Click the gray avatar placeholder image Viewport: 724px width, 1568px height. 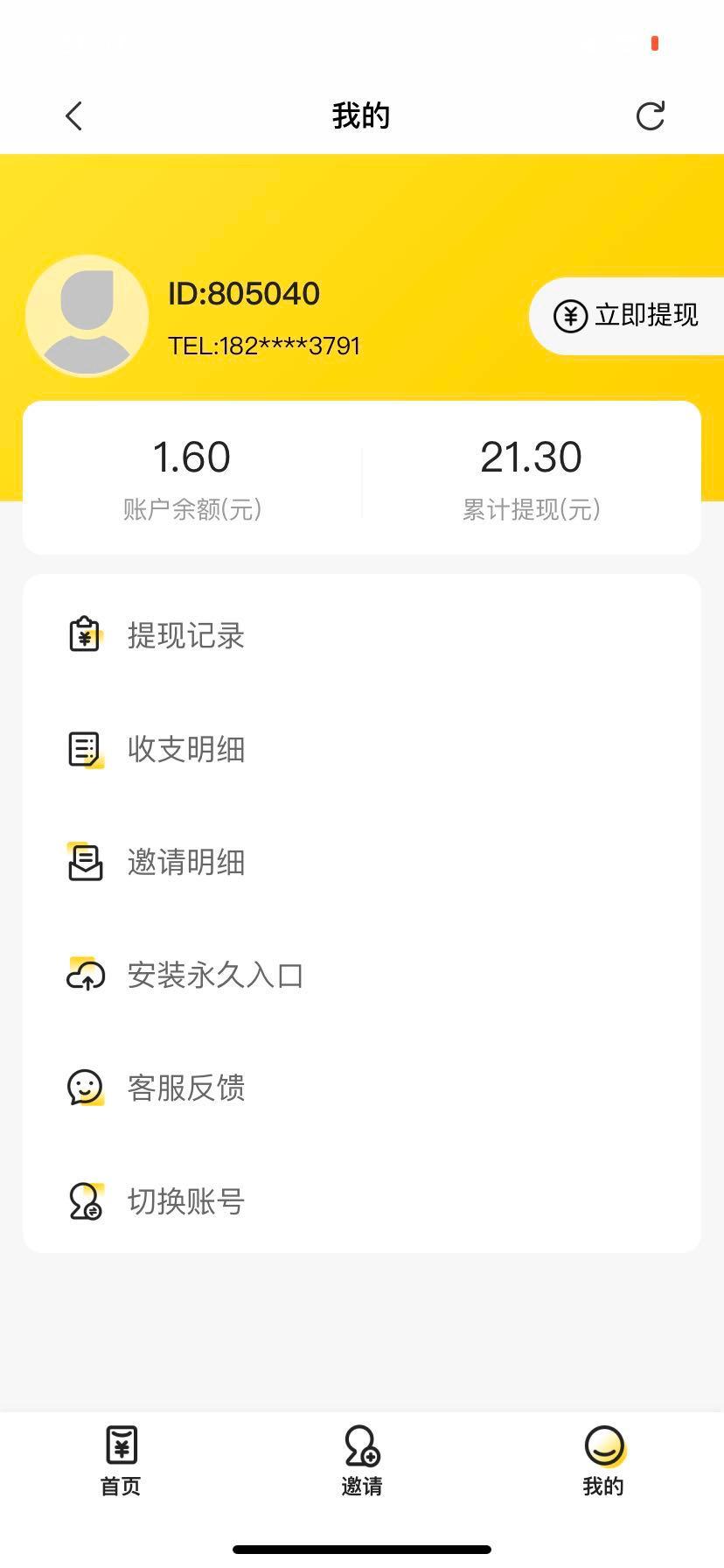87,316
